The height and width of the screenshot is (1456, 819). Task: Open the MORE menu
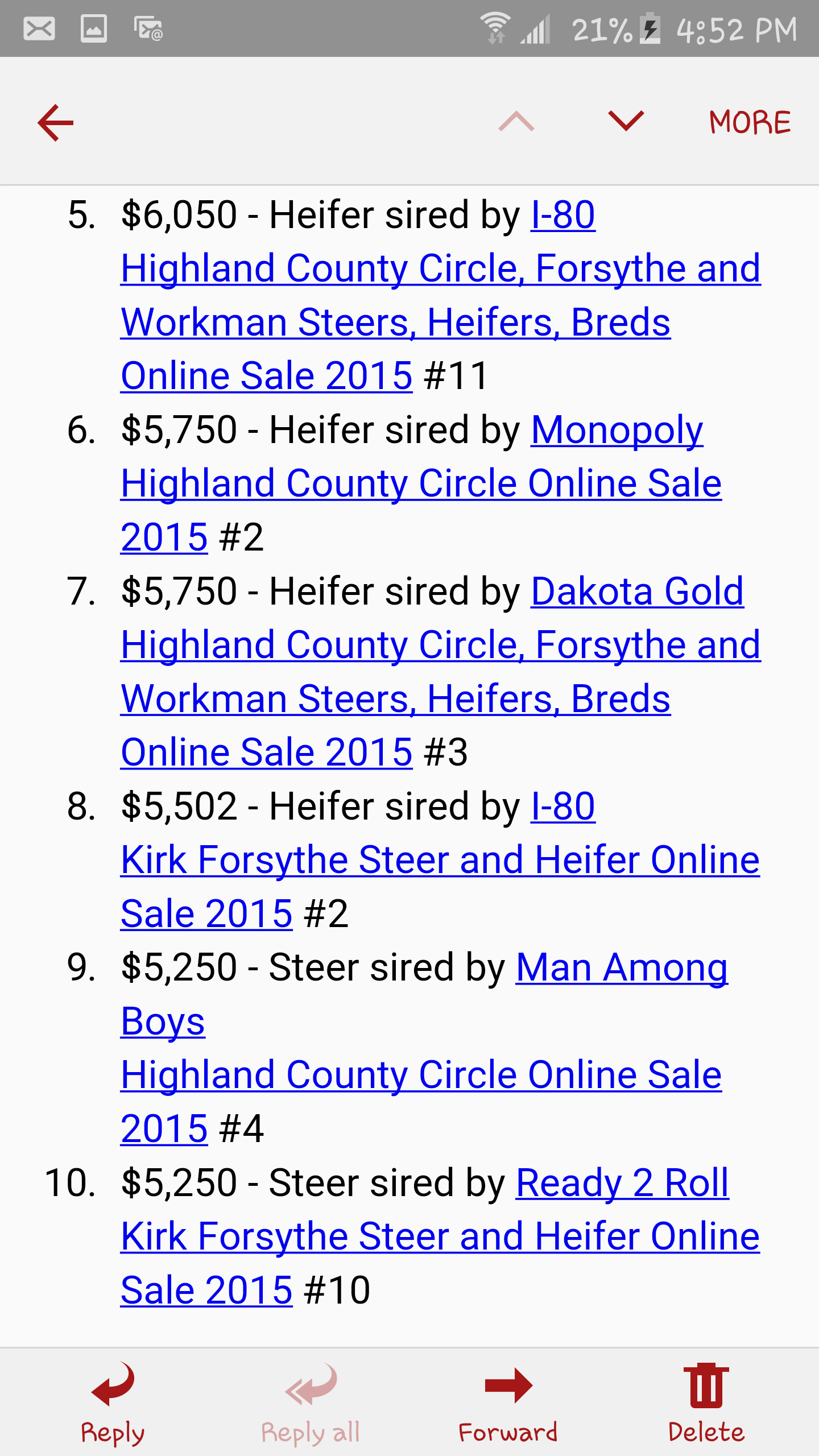750,122
